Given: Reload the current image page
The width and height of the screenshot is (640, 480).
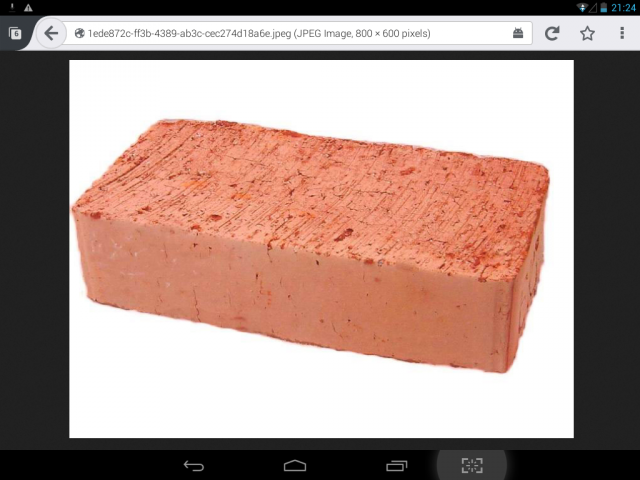Looking at the screenshot, I should point(552,33).
